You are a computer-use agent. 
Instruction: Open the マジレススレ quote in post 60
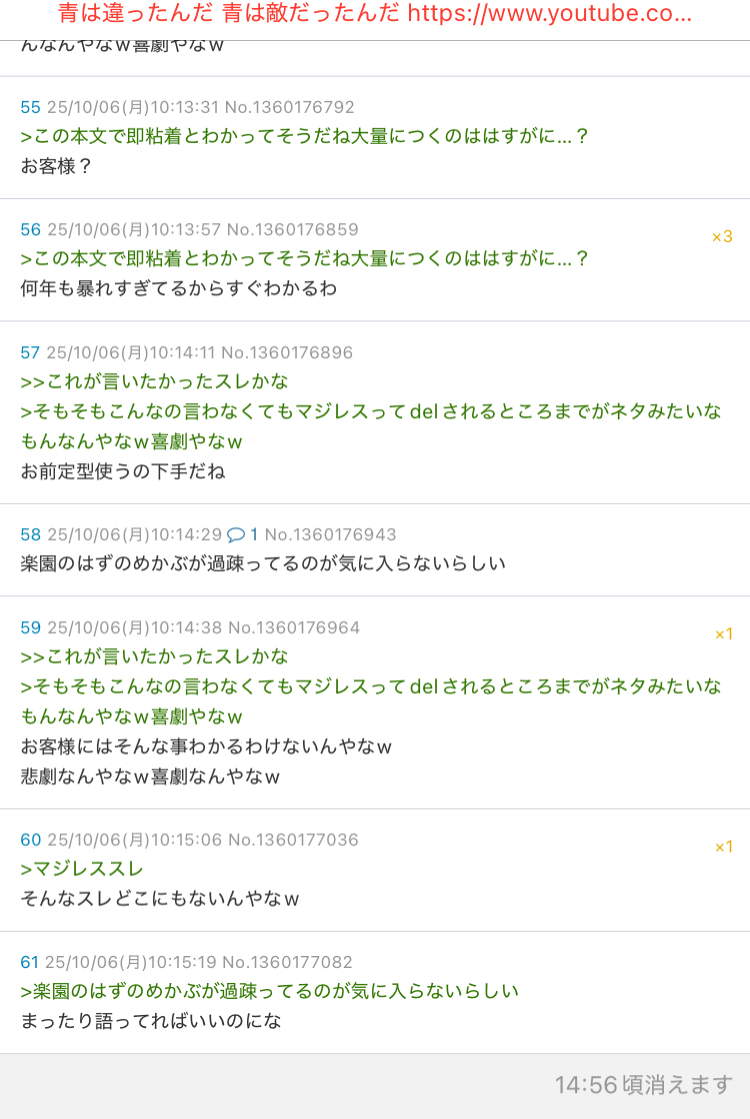pyautogui.click(x=83, y=869)
